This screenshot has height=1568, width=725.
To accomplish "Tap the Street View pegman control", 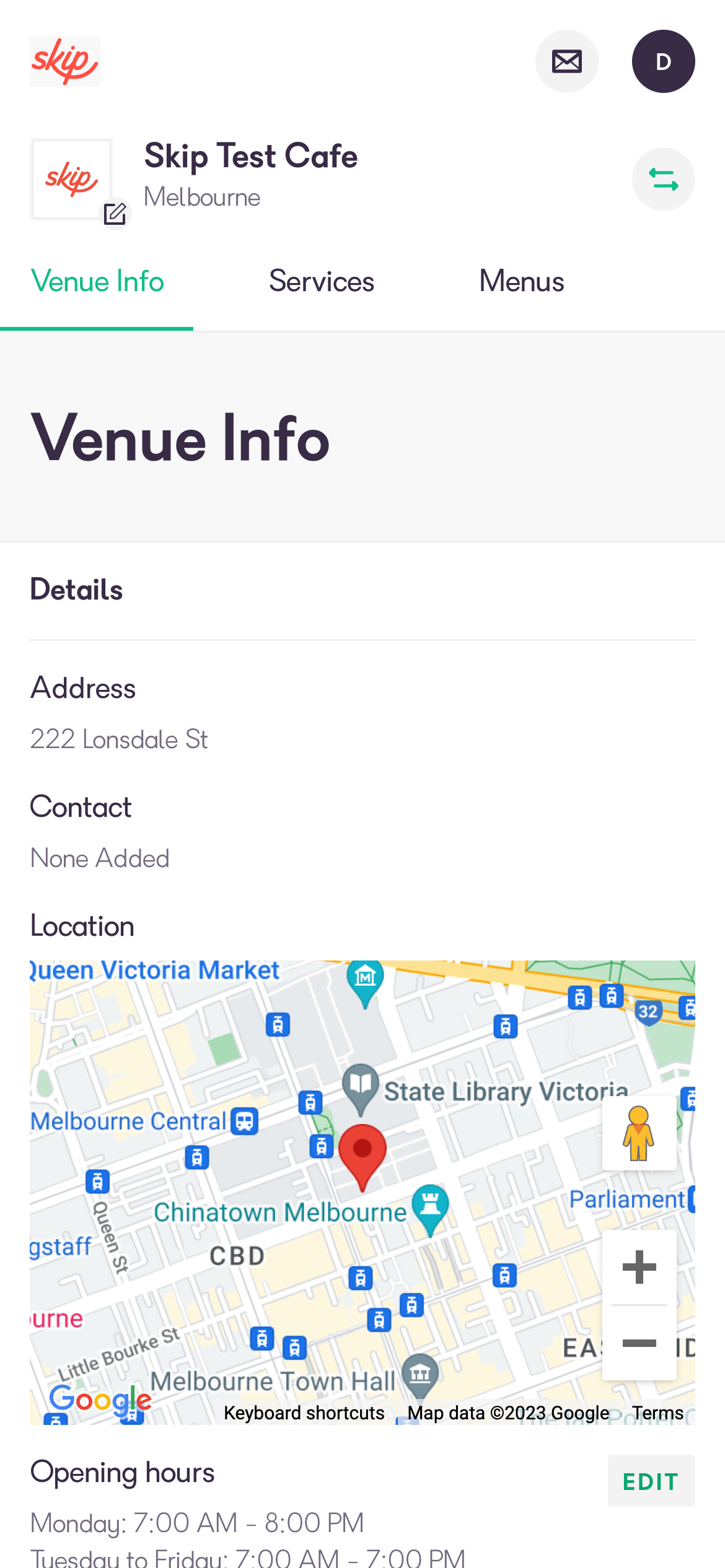I will [x=639, y=1133].
